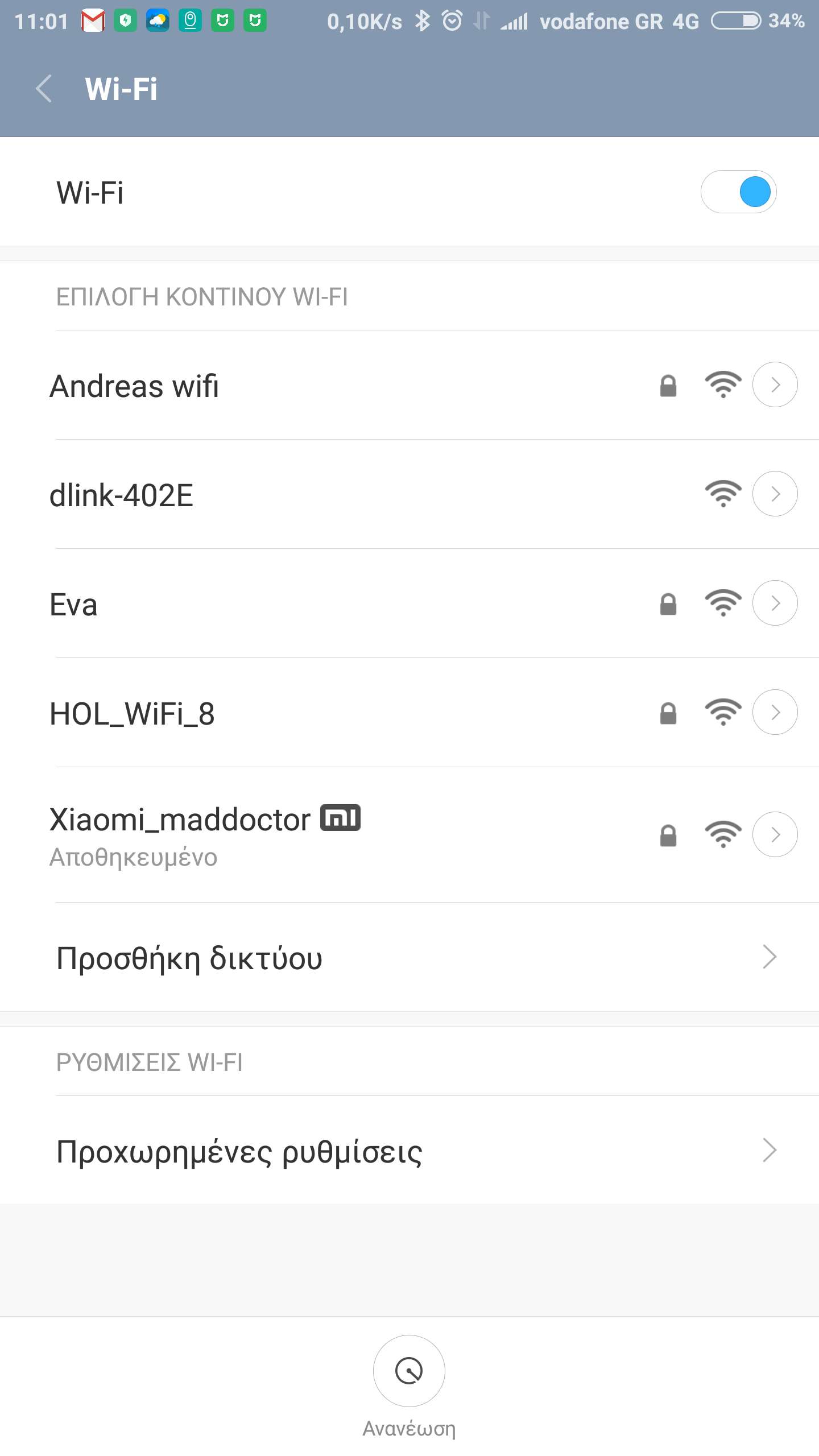
Task: Tap the Ανανέωση refresh button
Action: 409,1371
